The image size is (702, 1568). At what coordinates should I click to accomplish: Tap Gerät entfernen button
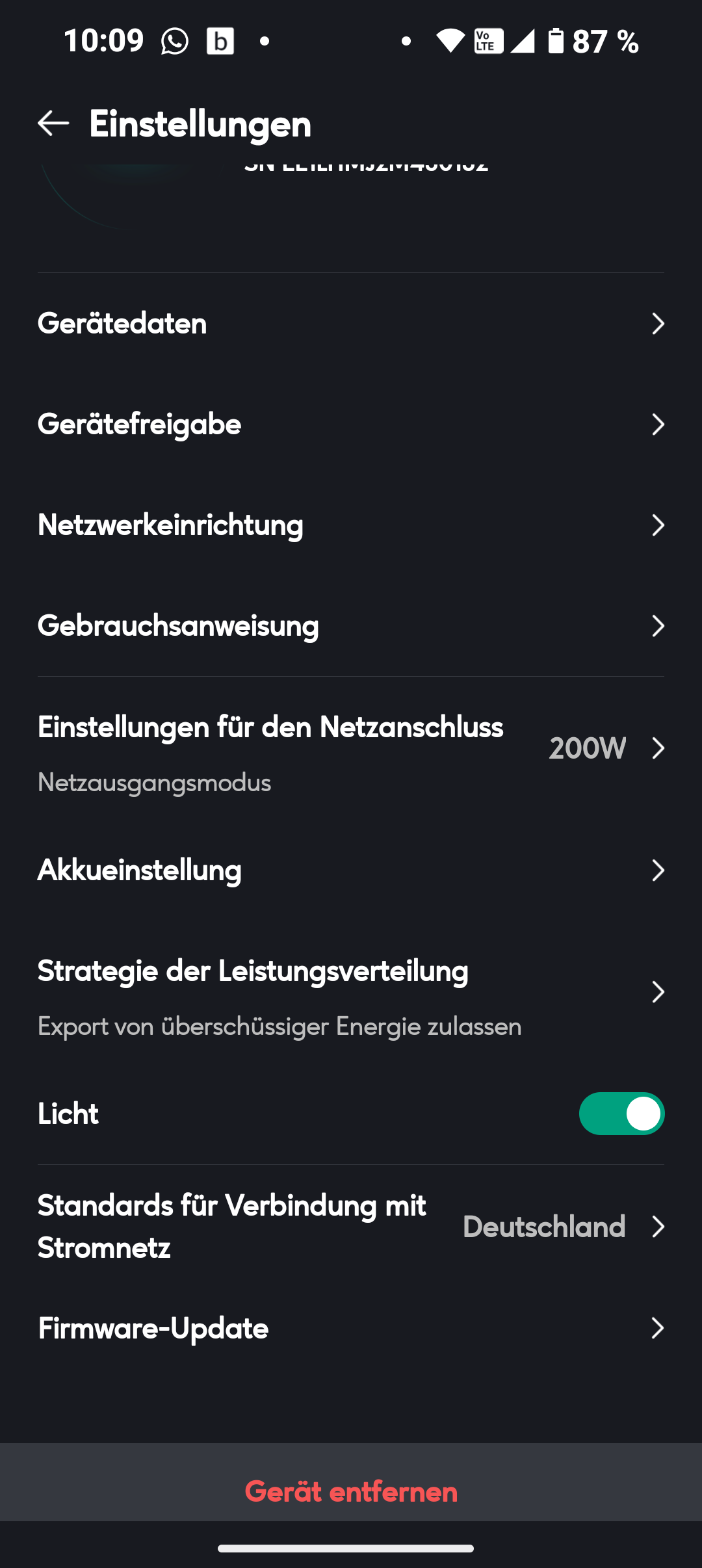coord(351,1492)
